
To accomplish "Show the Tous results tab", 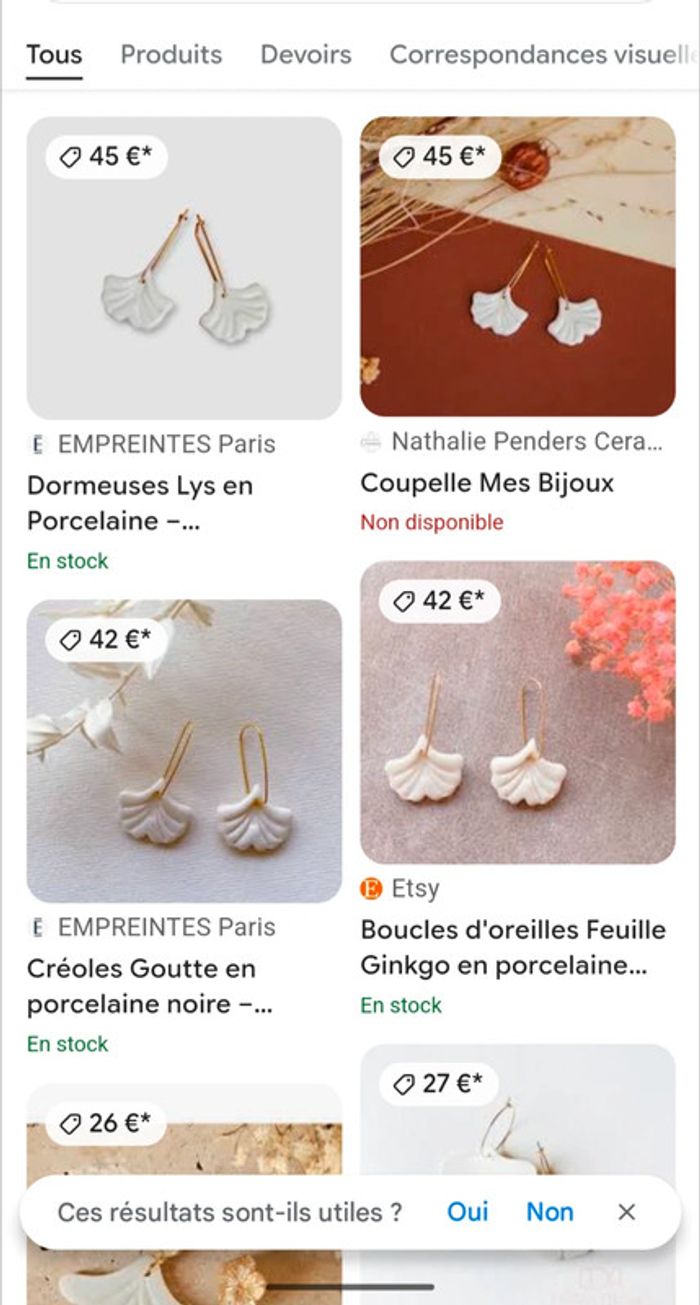I will [x=54, y=54].
